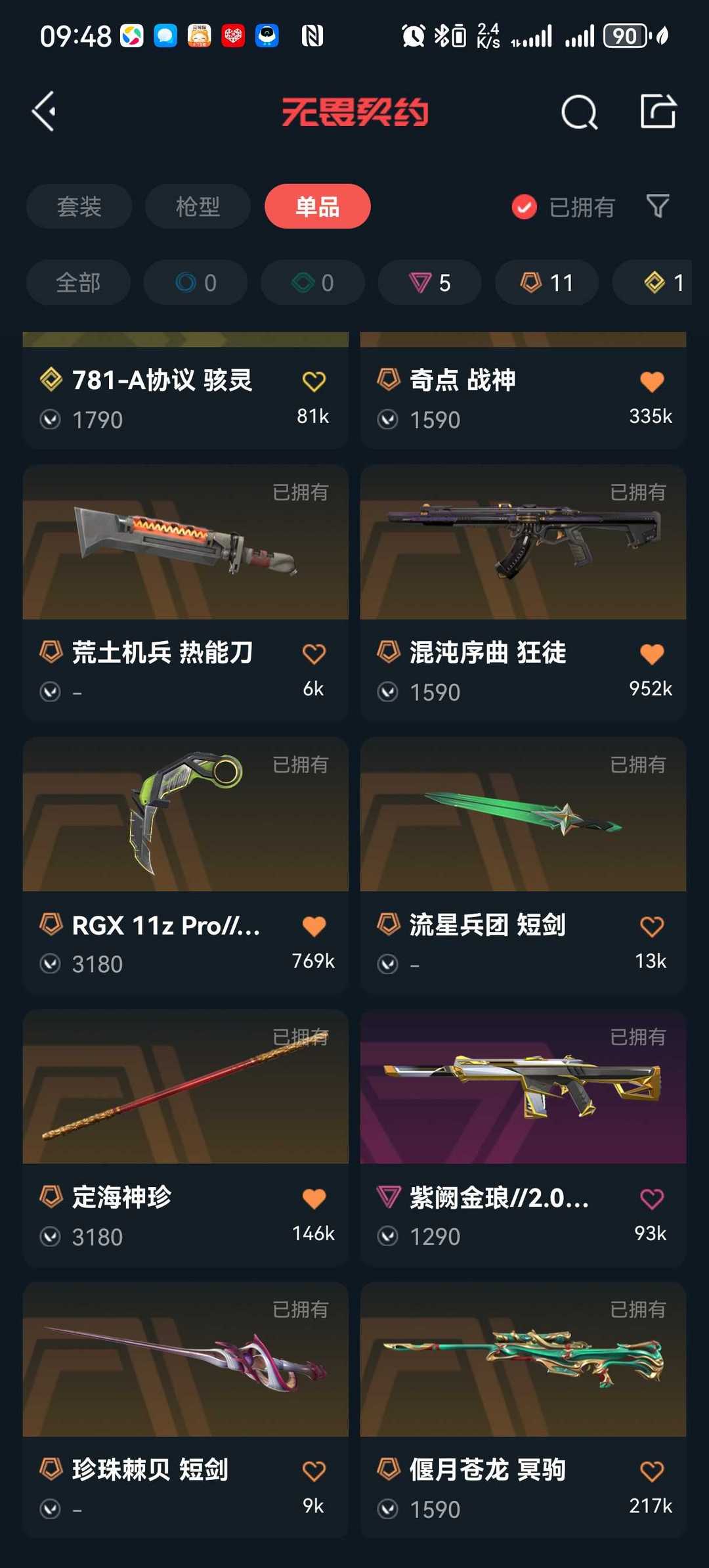
Task: Open the 珍珠棘贝 短剑 skin card
Action: pyautogui.click(x=186, y=1410)
